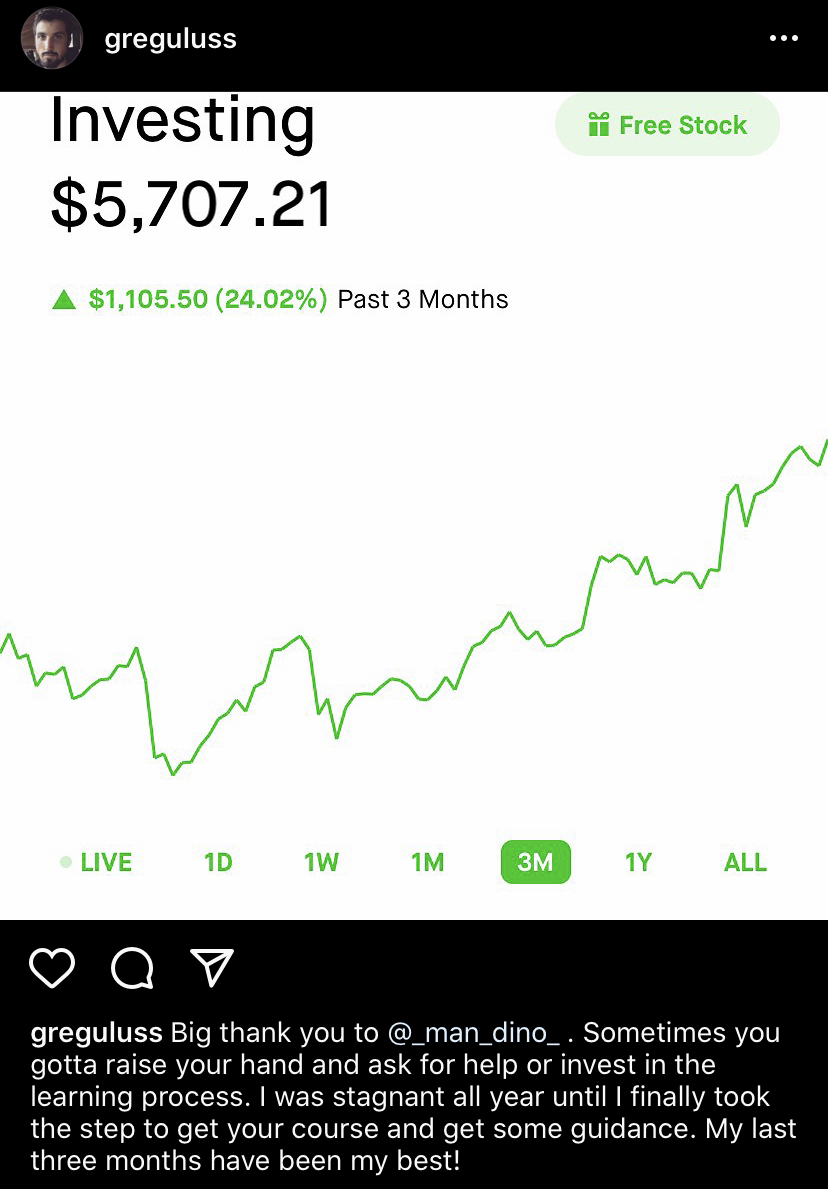Image resolution: width=828 pixels, height=1189 pixels.
Task: Tap the greguluss username in the header
Action: [x=171, y=39]
